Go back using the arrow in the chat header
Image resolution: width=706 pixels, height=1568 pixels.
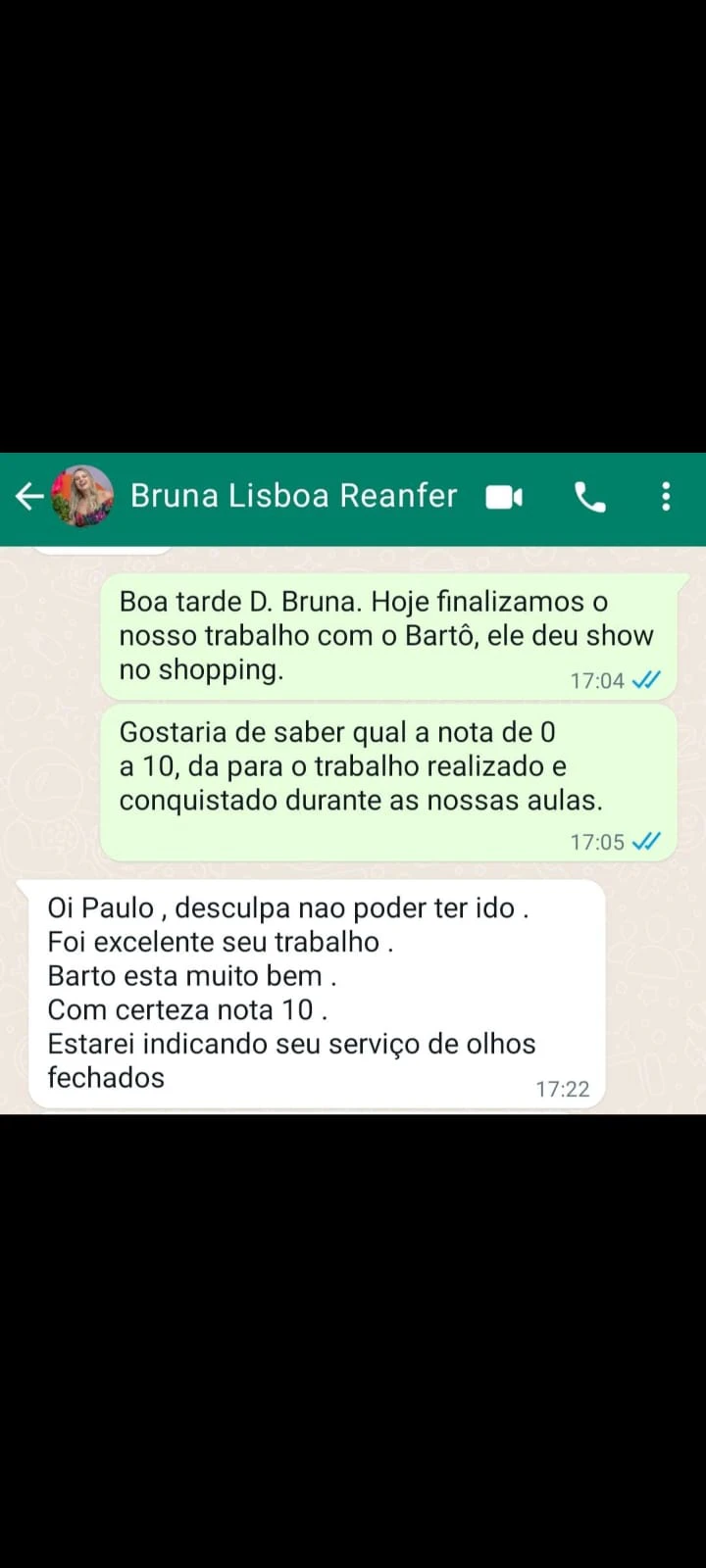(29, 497)
